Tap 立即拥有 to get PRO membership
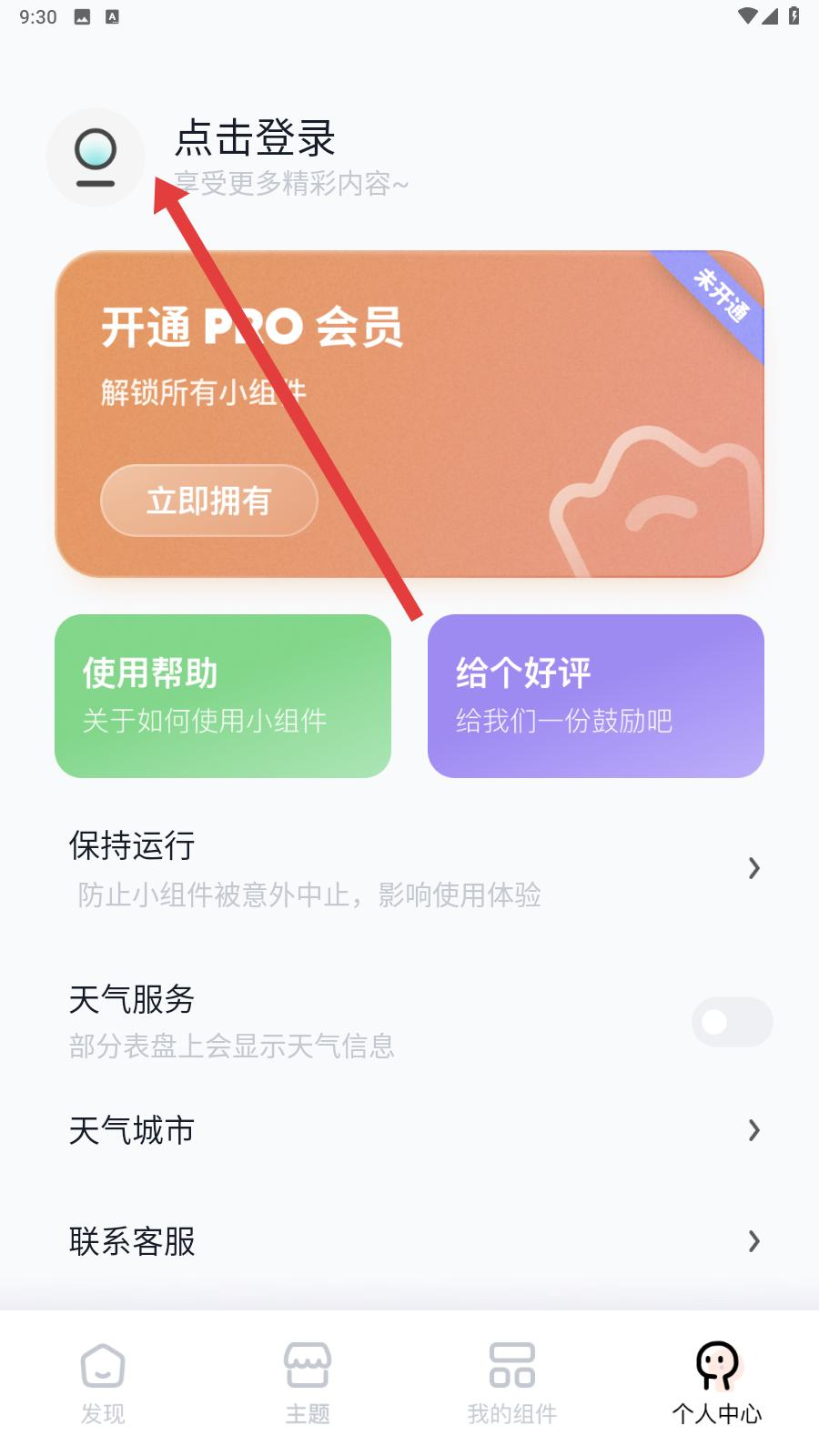The image size is (819, 1456). pyautogui.click(x=207, y=500)
